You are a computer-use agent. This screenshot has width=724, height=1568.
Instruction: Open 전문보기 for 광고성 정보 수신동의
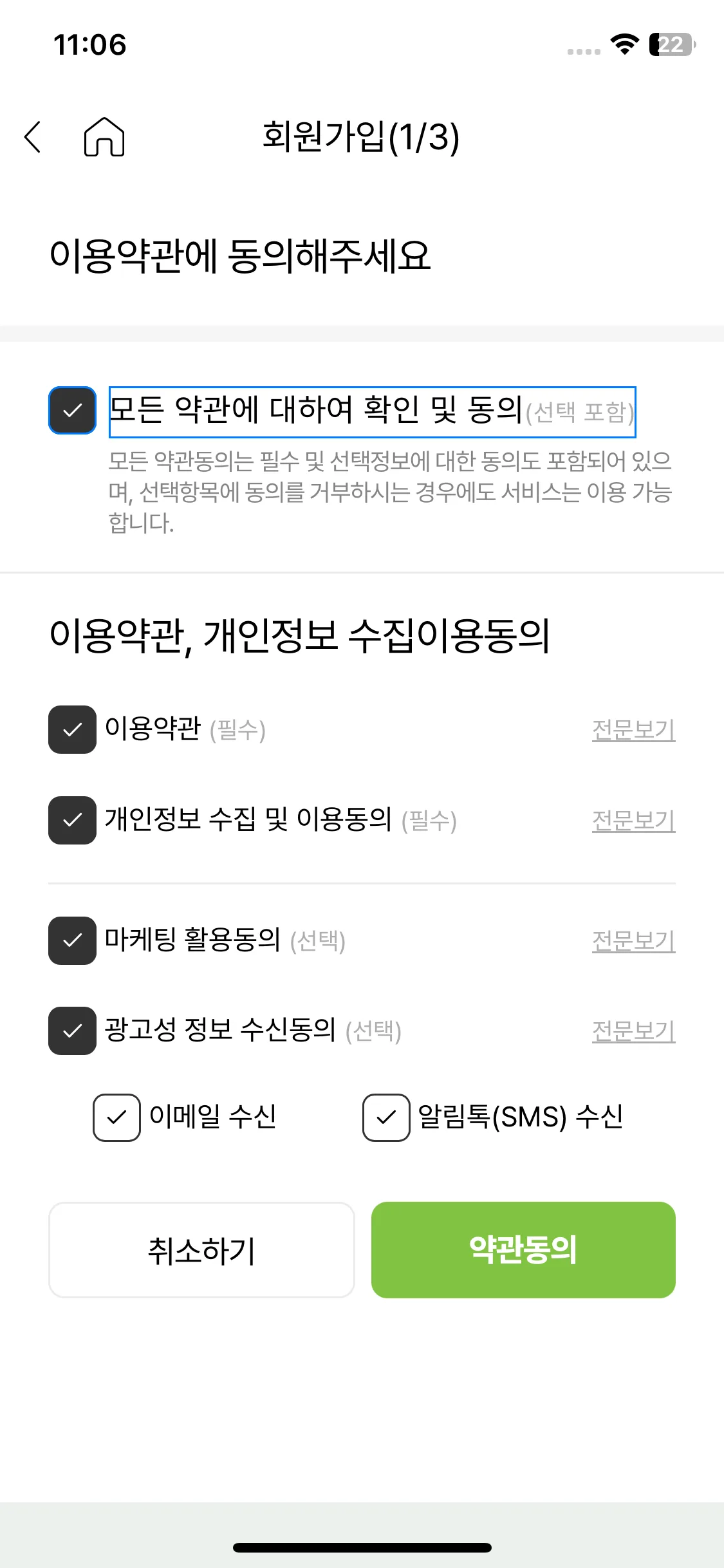tap(633, 1031)
